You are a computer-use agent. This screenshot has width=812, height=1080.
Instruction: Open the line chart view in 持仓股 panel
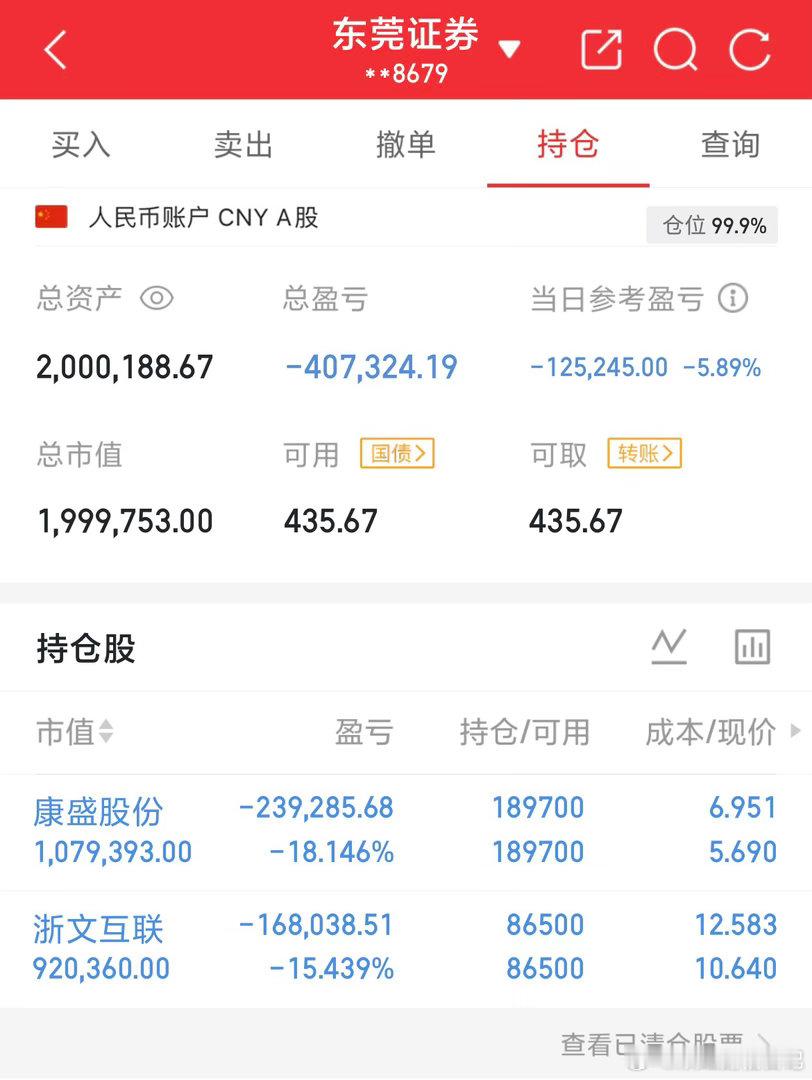[669, 646]
